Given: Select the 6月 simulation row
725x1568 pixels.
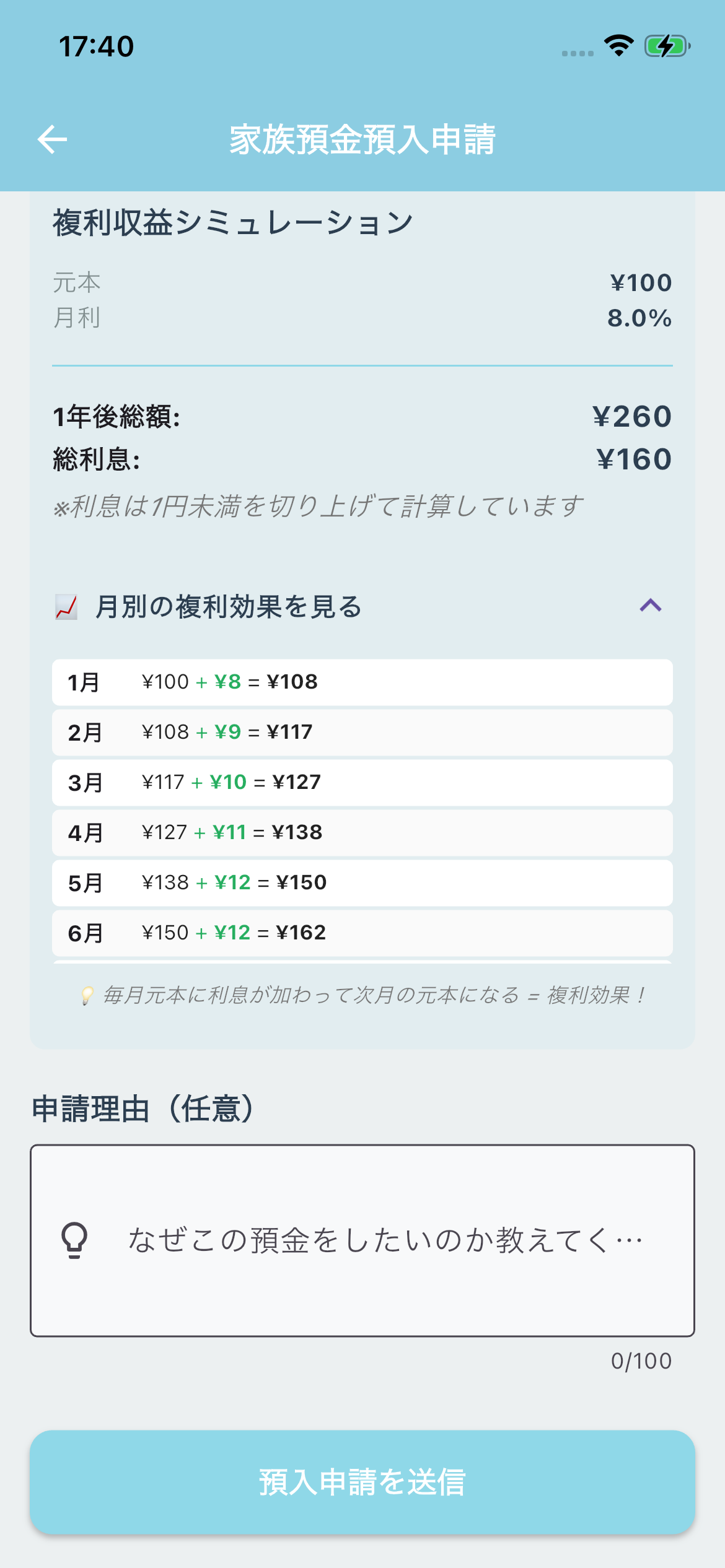Looking at the screenshot, I should point(362,932).
